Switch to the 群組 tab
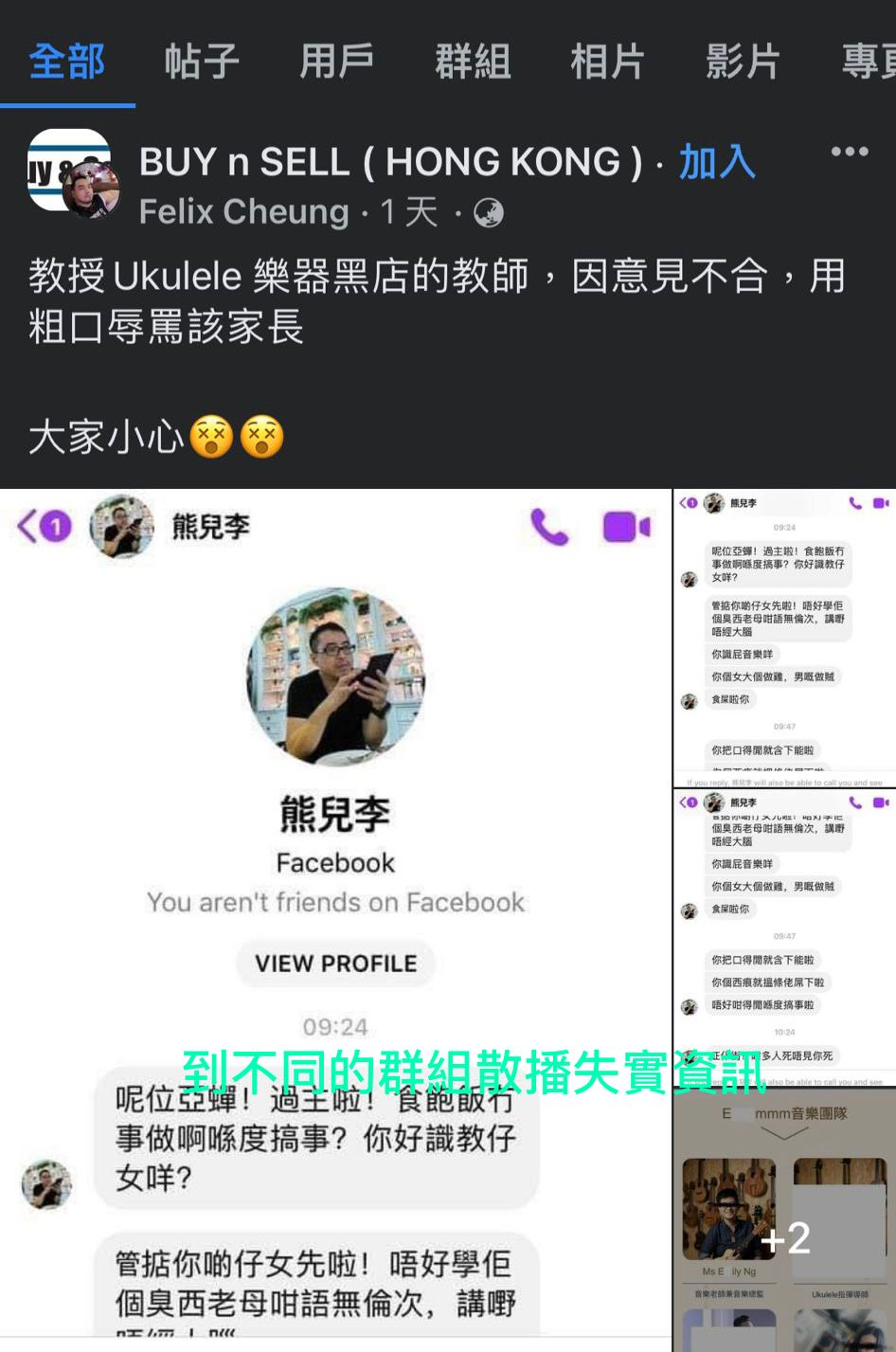Image resolution: width=896 pixels, height=1352 pixels. click(x=473, y=62)
